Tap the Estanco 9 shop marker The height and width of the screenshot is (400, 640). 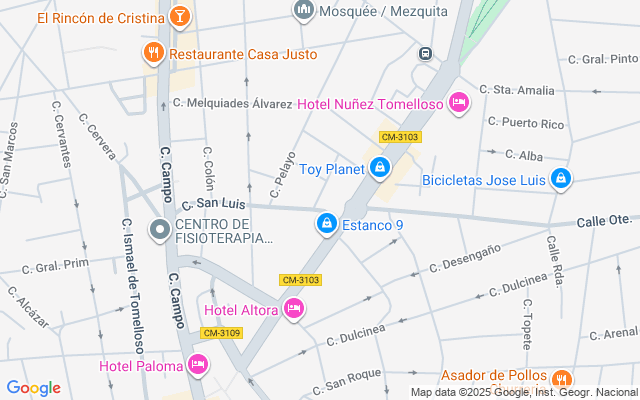click(x=325, y=224)
